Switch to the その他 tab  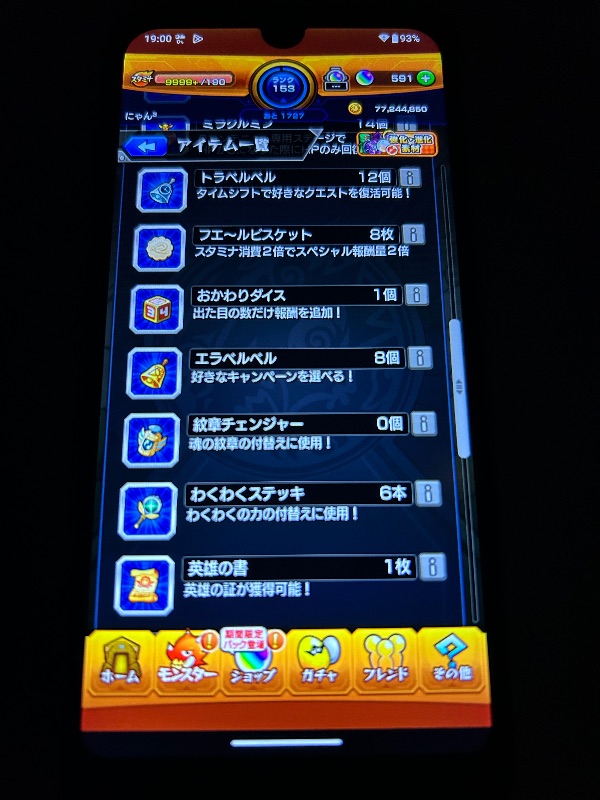[452, 664]
